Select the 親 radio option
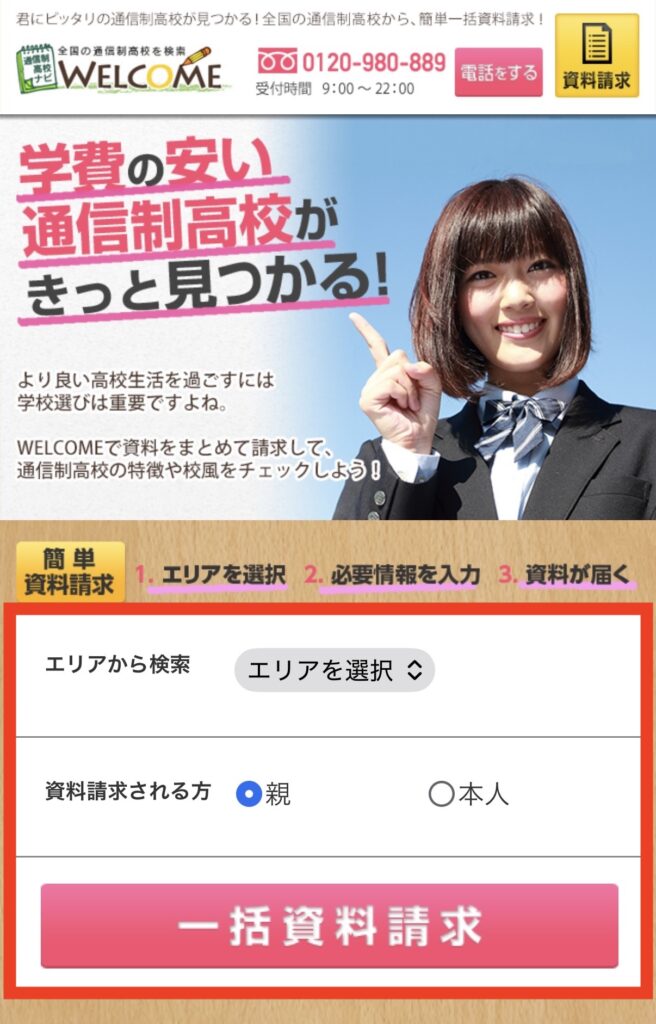This screenshot has width=656, height=1024. point(249,795)
